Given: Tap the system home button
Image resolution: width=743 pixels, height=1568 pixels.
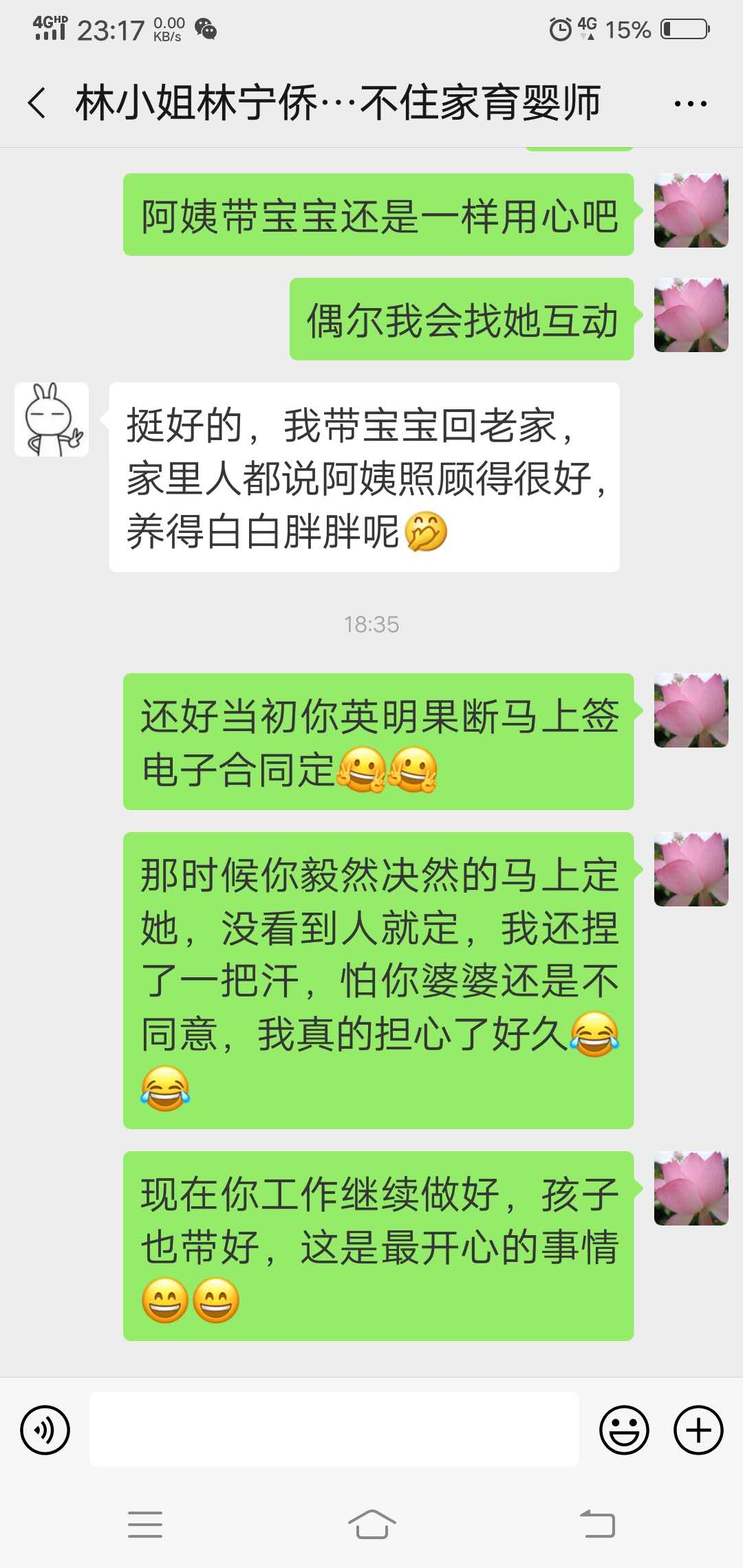Looking at the screenshot, I should point(371,1525).
